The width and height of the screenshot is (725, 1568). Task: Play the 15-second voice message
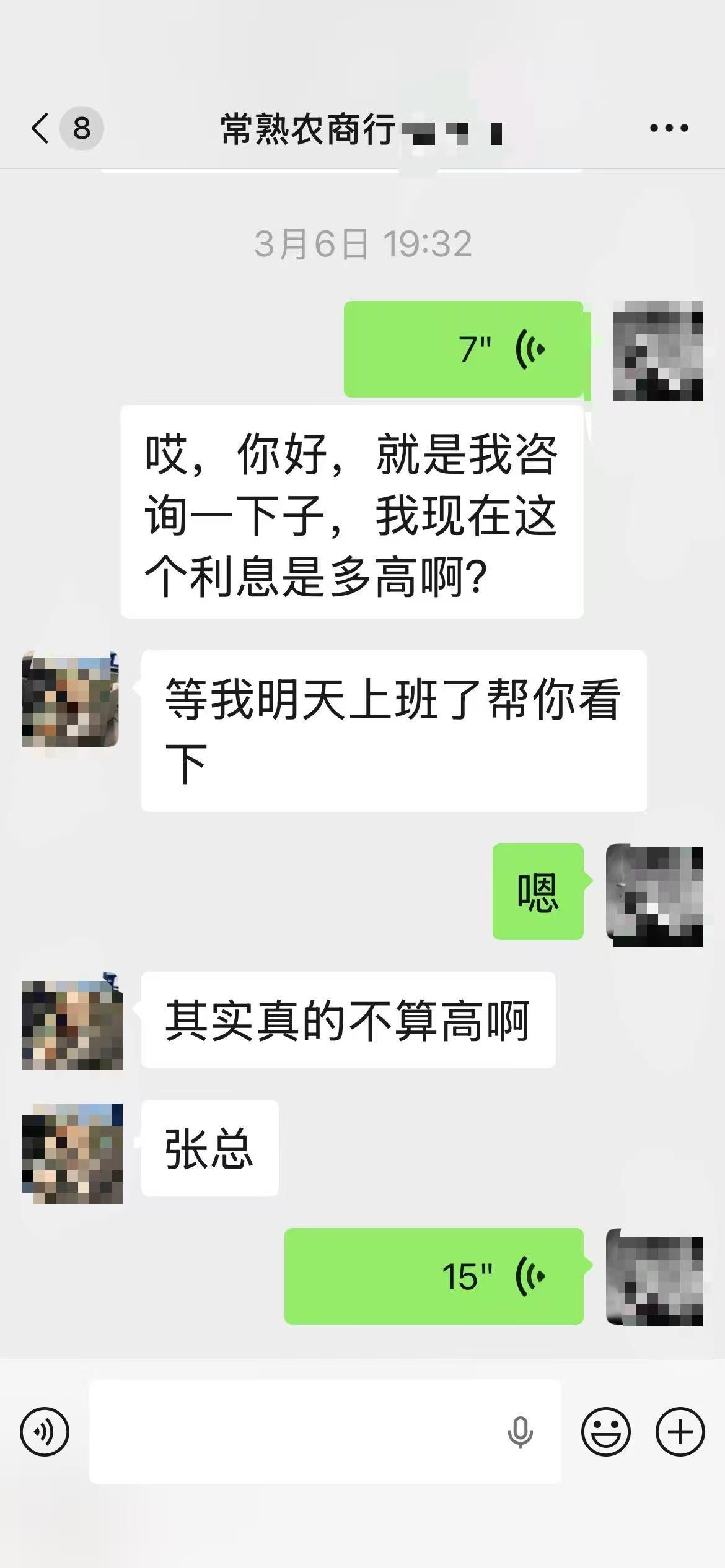tap(434, 1276)
